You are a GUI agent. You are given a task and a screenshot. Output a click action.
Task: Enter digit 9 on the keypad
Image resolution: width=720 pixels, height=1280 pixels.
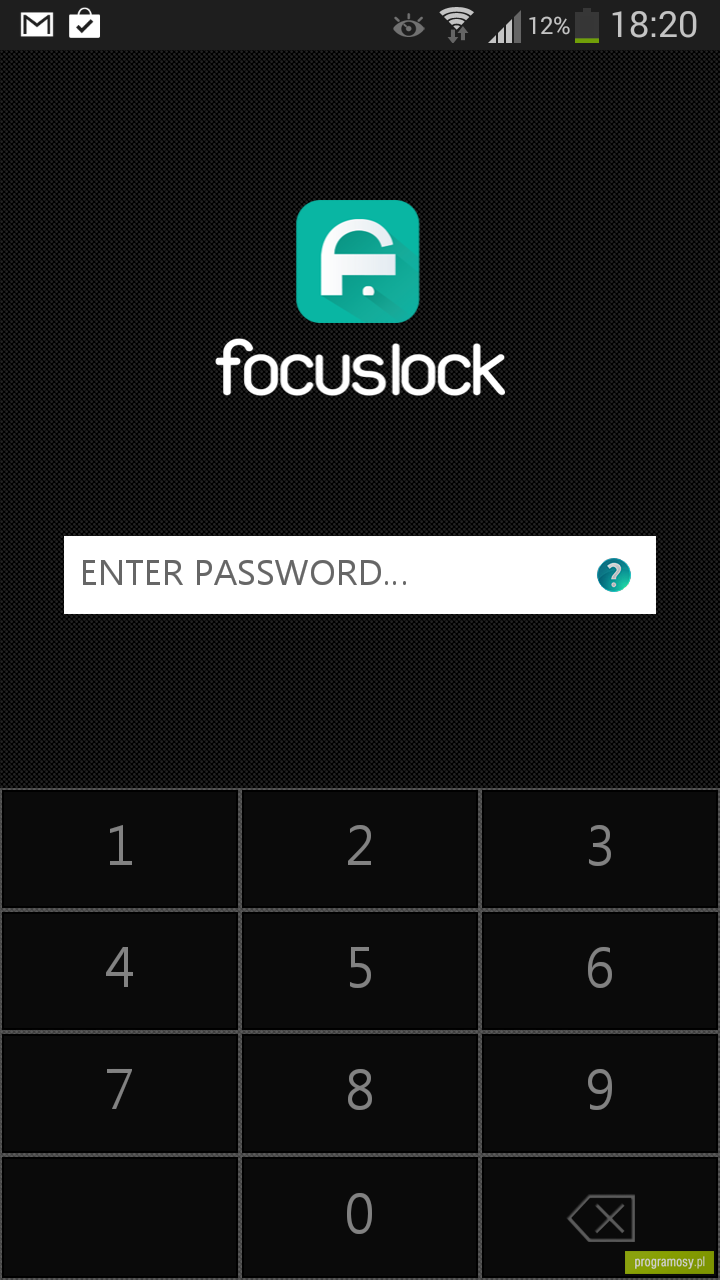(600, 1092)
